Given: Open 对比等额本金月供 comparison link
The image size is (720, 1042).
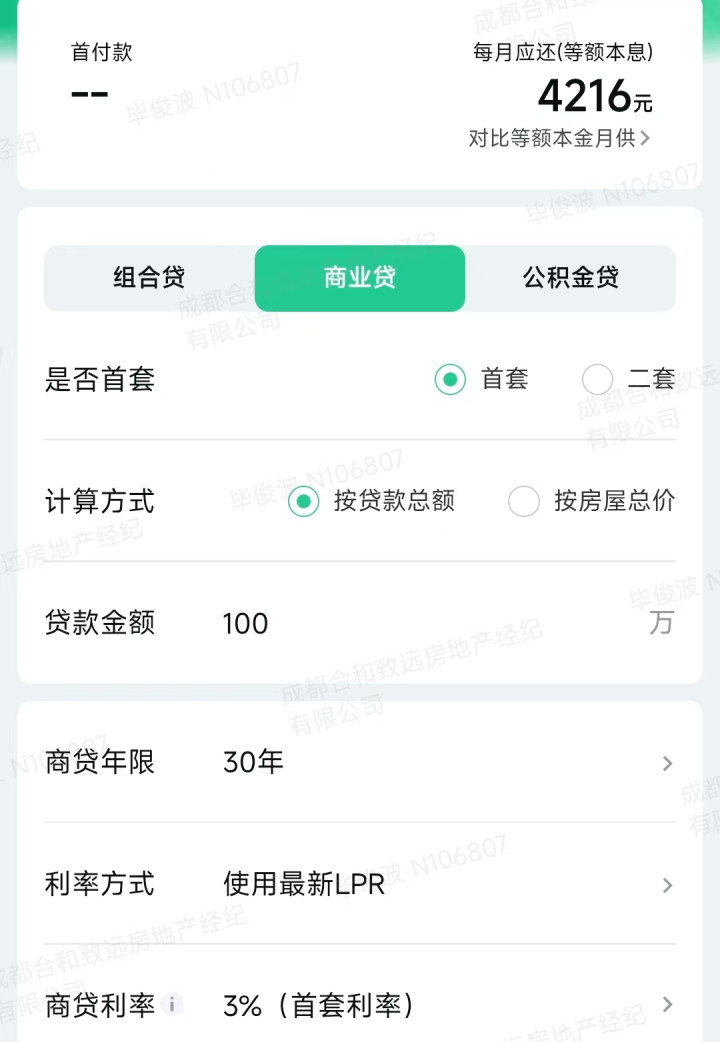Looking at the screenshot, I should point(559,139).
